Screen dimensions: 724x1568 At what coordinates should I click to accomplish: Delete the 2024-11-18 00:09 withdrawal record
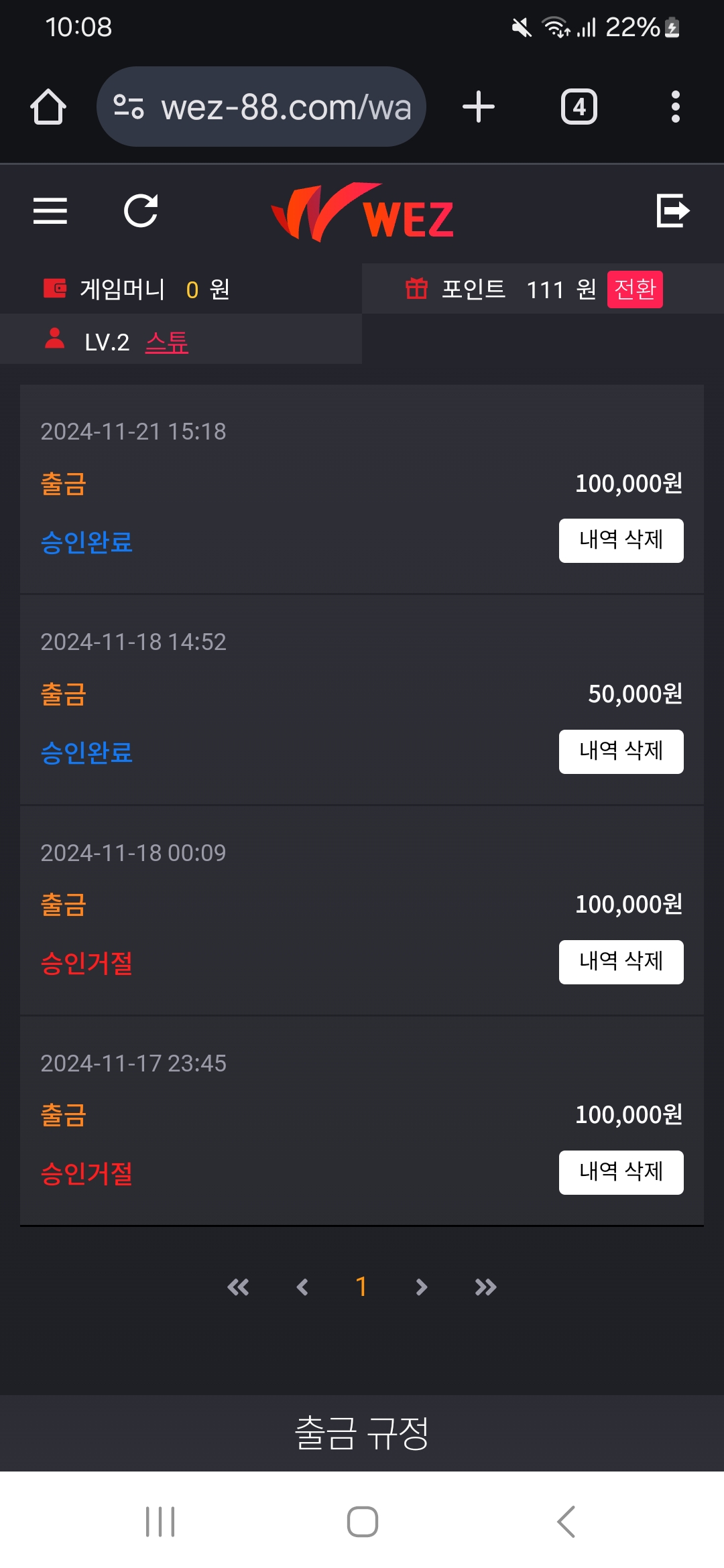[x=621, y=962]
